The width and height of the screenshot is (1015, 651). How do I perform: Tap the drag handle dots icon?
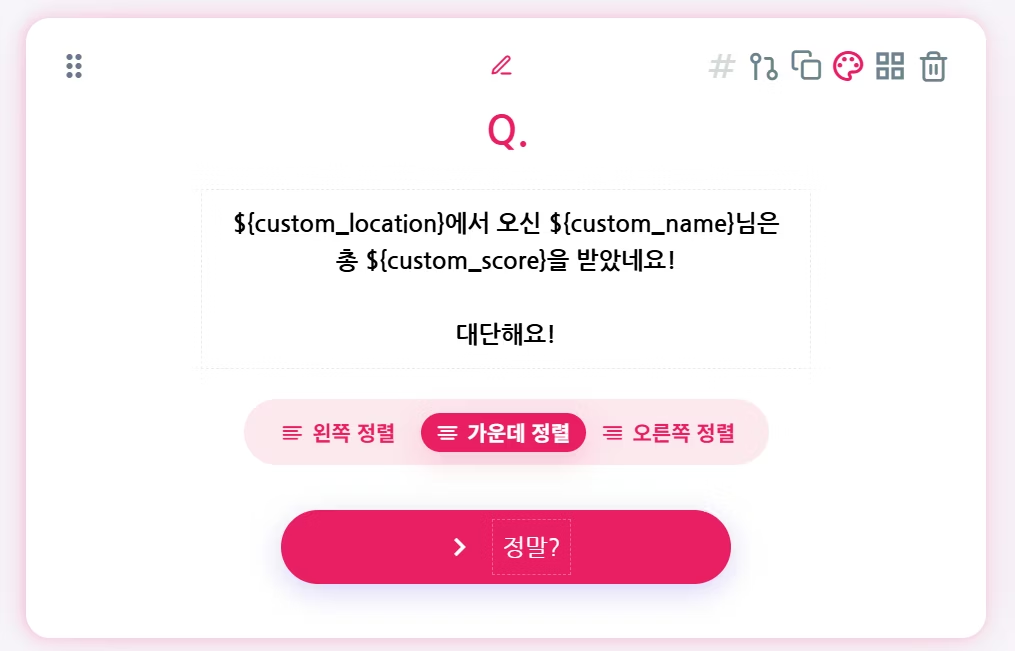(74, 66)
